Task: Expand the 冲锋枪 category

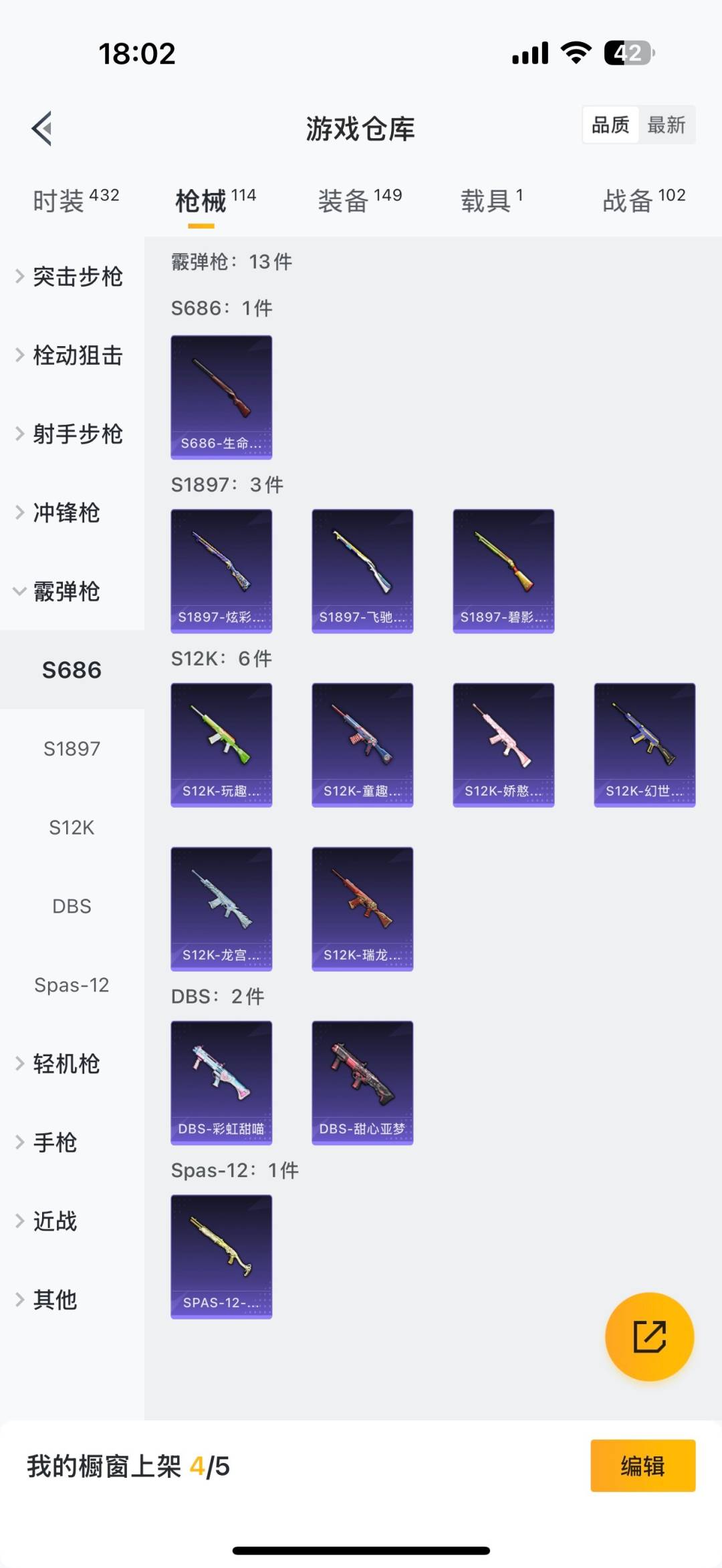Action: tap(66, 513)
